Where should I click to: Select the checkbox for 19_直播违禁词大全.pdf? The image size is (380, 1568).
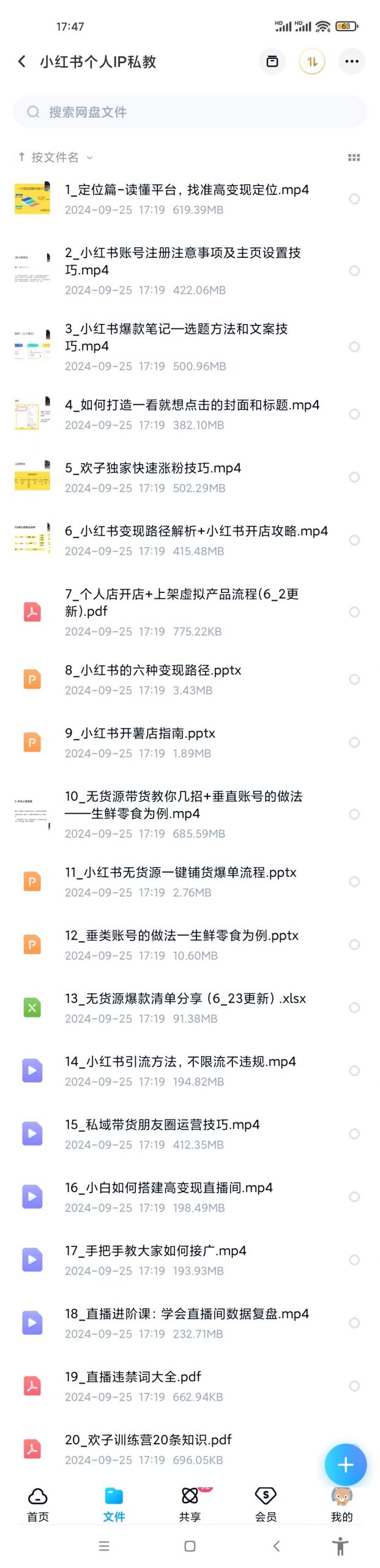pyautogui.click(x=354, y=1386)
